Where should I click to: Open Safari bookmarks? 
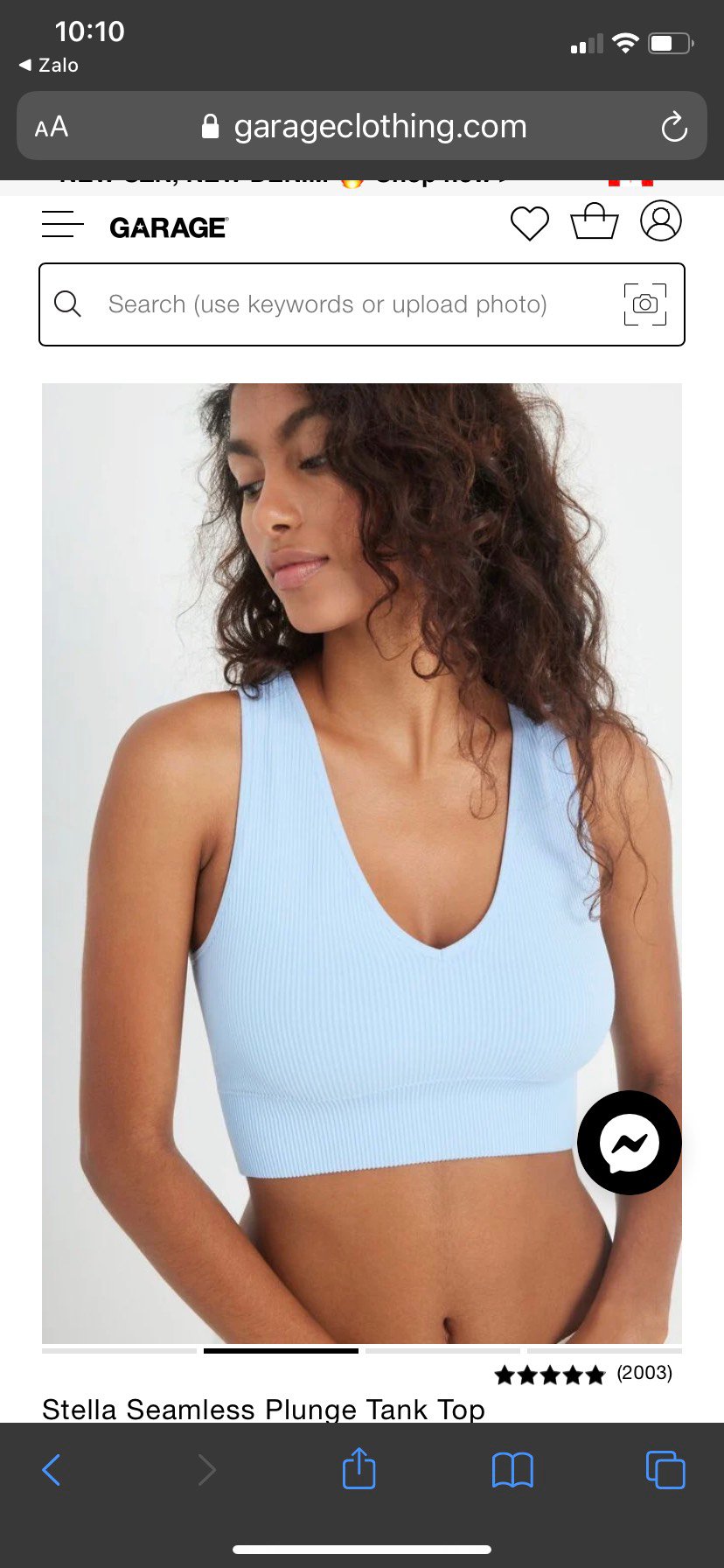[512, 1470]
